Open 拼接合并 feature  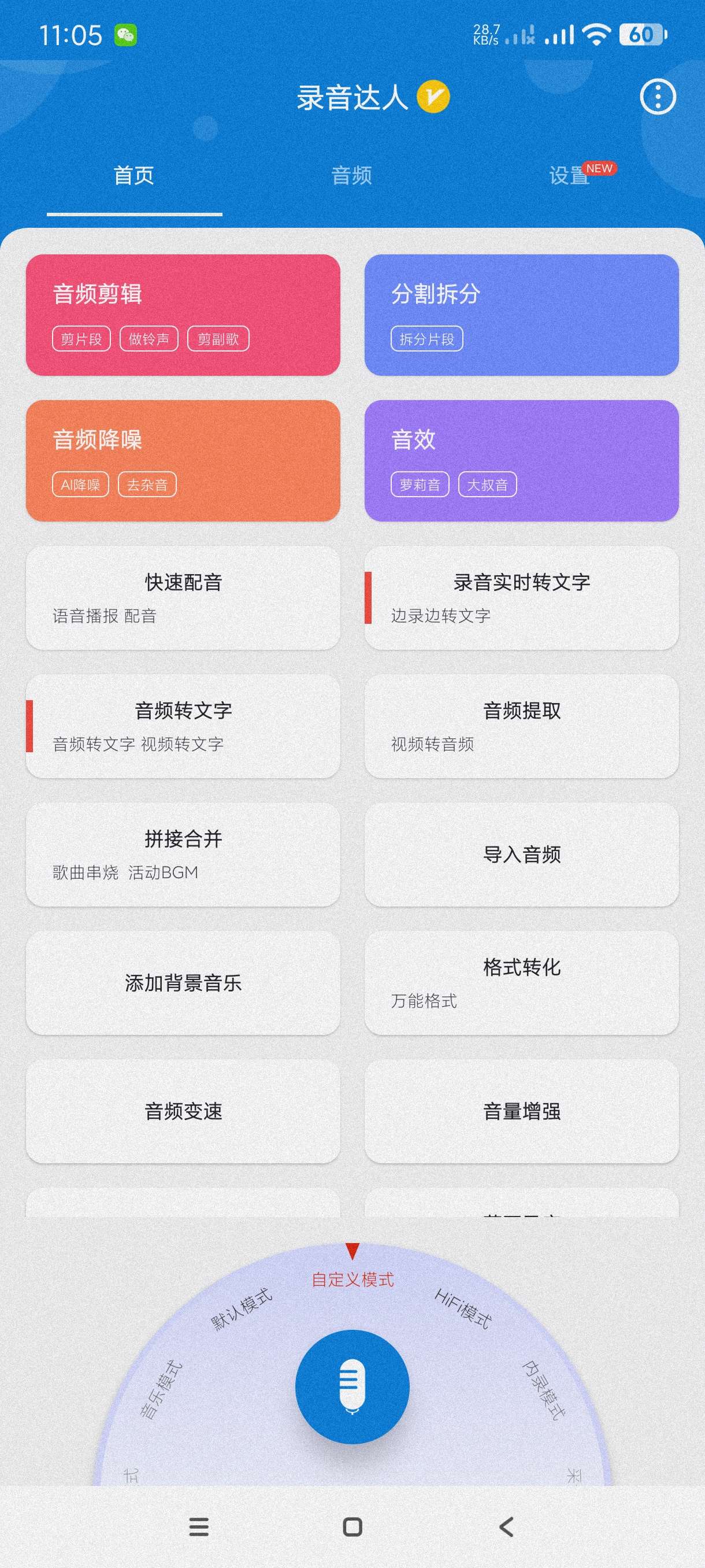pos(183,855)
